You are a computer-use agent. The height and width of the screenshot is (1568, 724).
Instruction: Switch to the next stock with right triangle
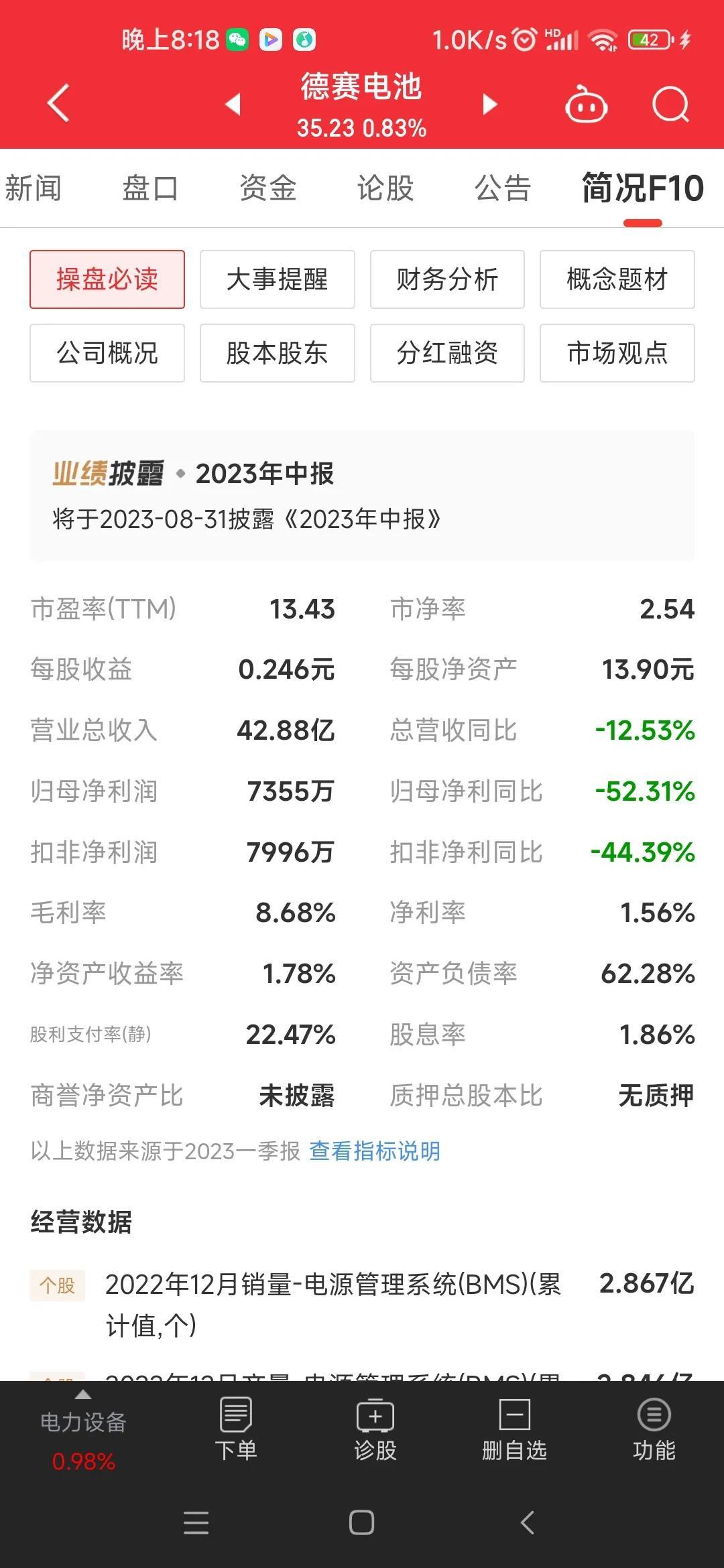[x=490, y=104]
